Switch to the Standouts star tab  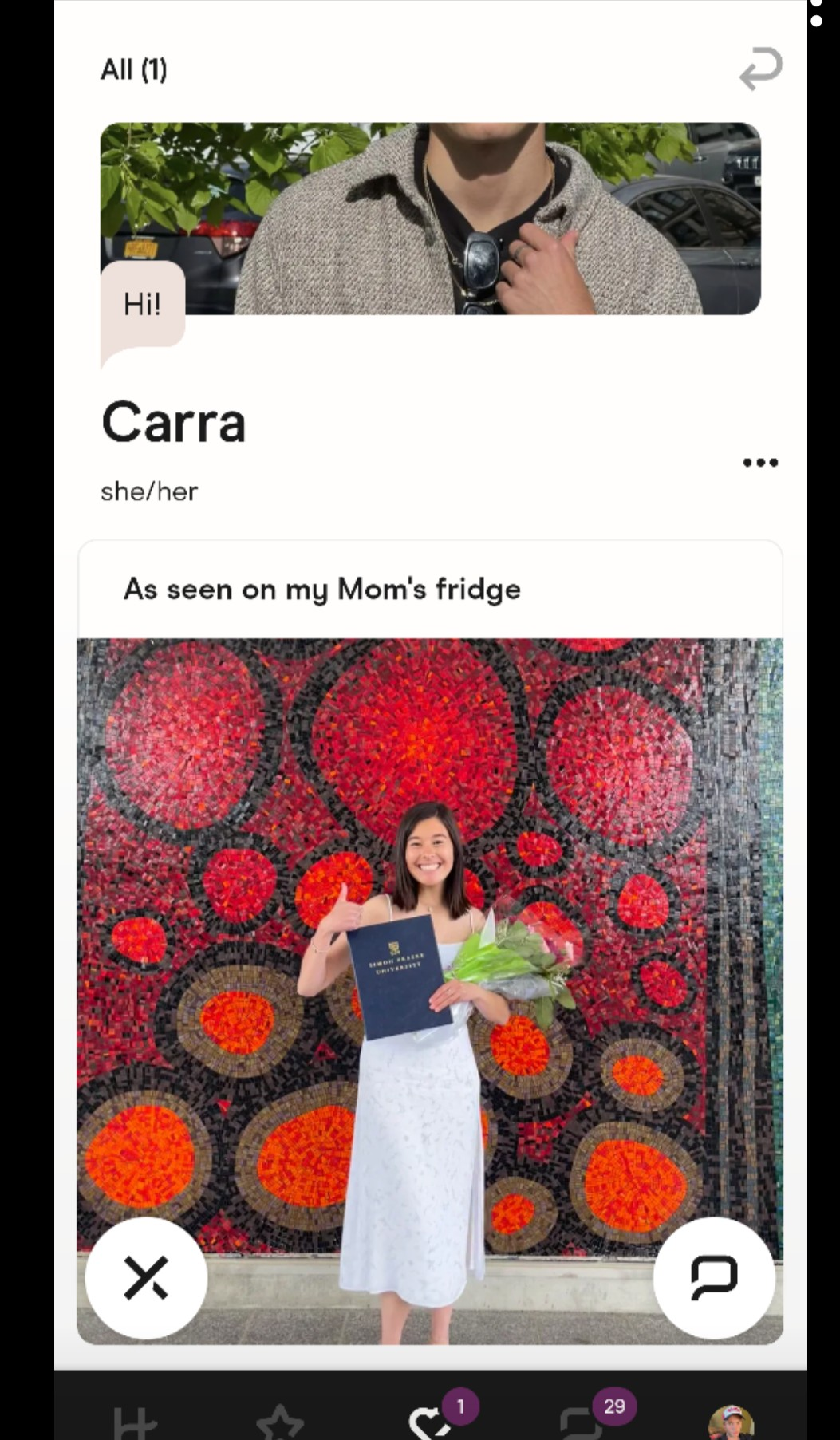coord(280,1422)
